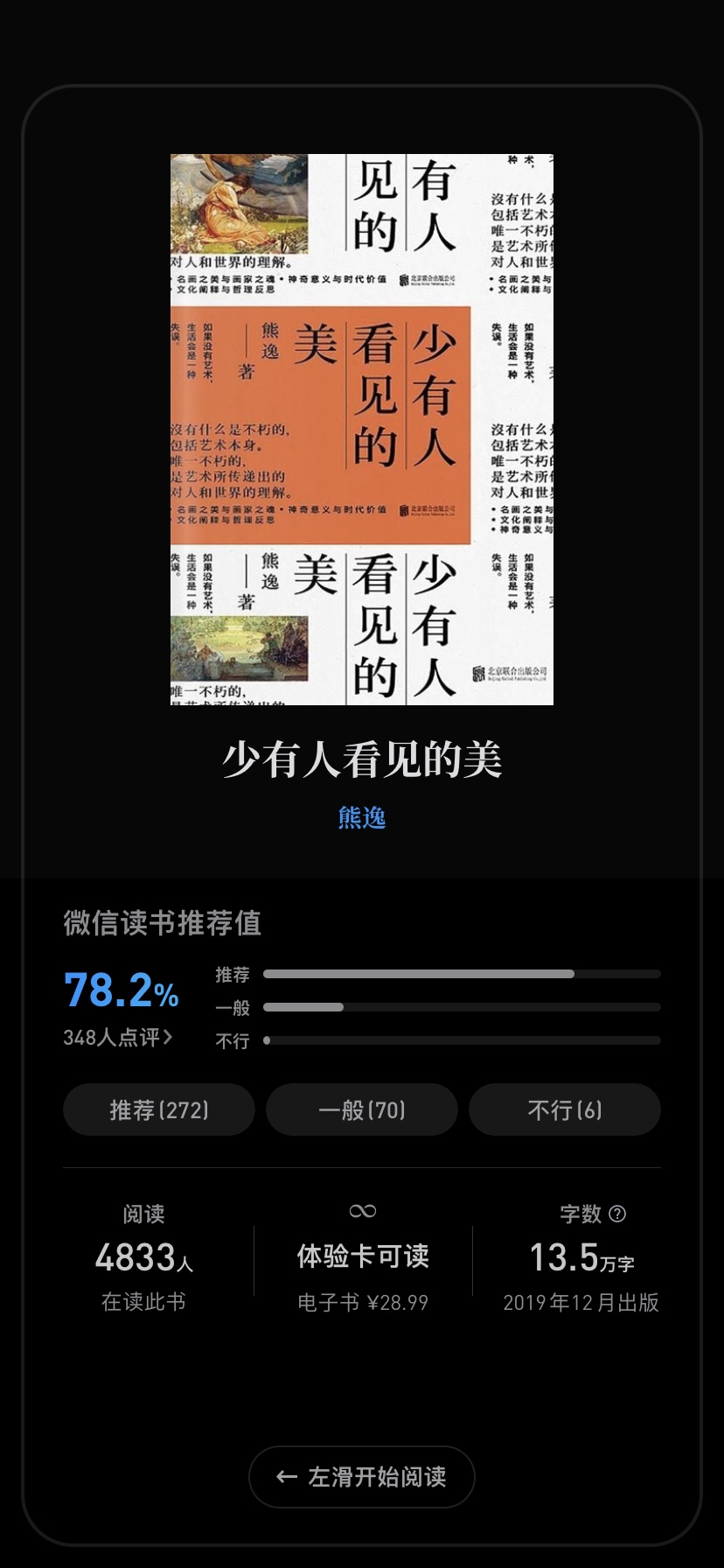Screen dimensions: 724x1568
Task: See the 4833人 reading this book
Action: pos(143,1258)
